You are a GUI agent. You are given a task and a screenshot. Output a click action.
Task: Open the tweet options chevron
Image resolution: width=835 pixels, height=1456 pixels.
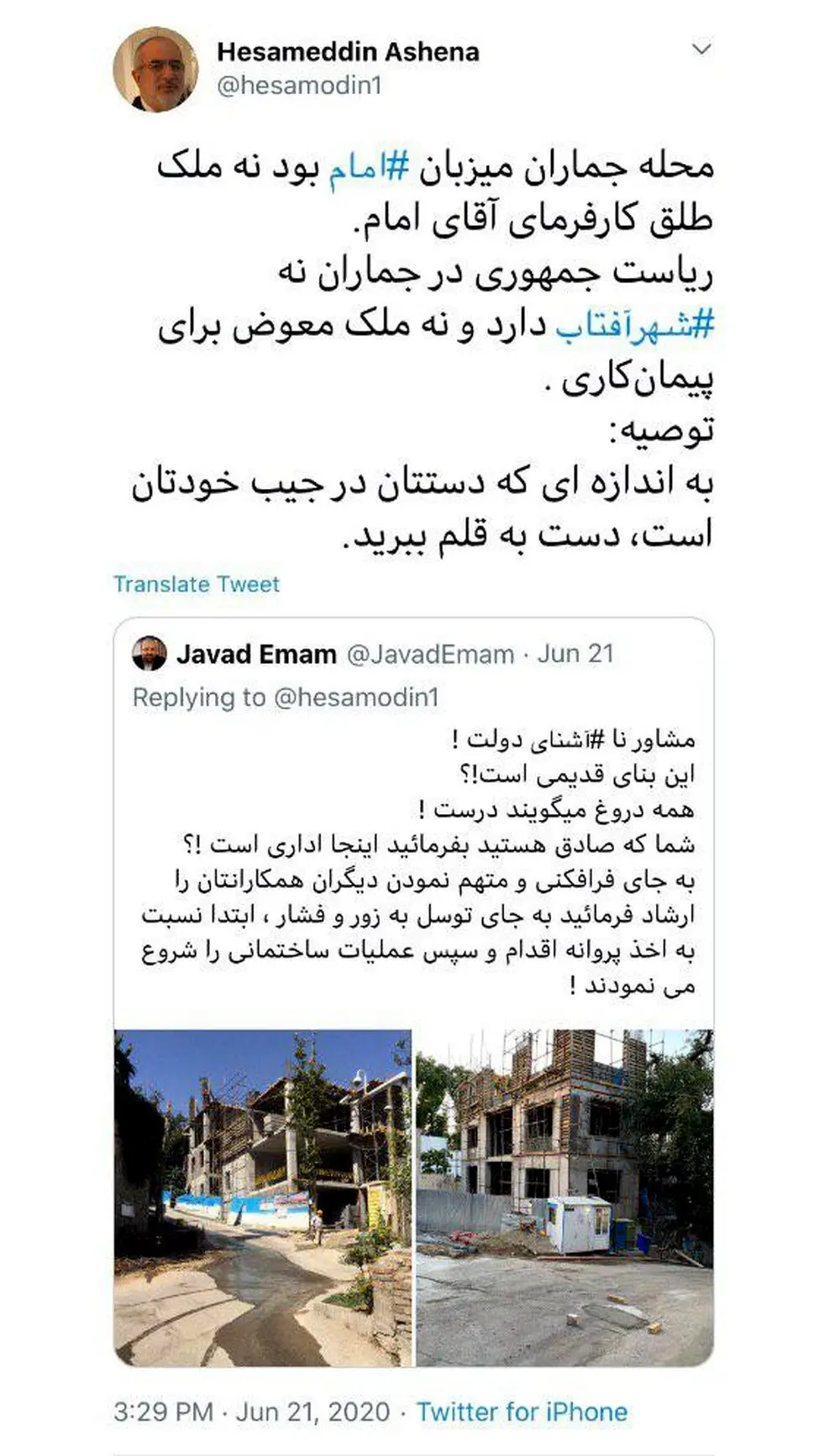701,50
